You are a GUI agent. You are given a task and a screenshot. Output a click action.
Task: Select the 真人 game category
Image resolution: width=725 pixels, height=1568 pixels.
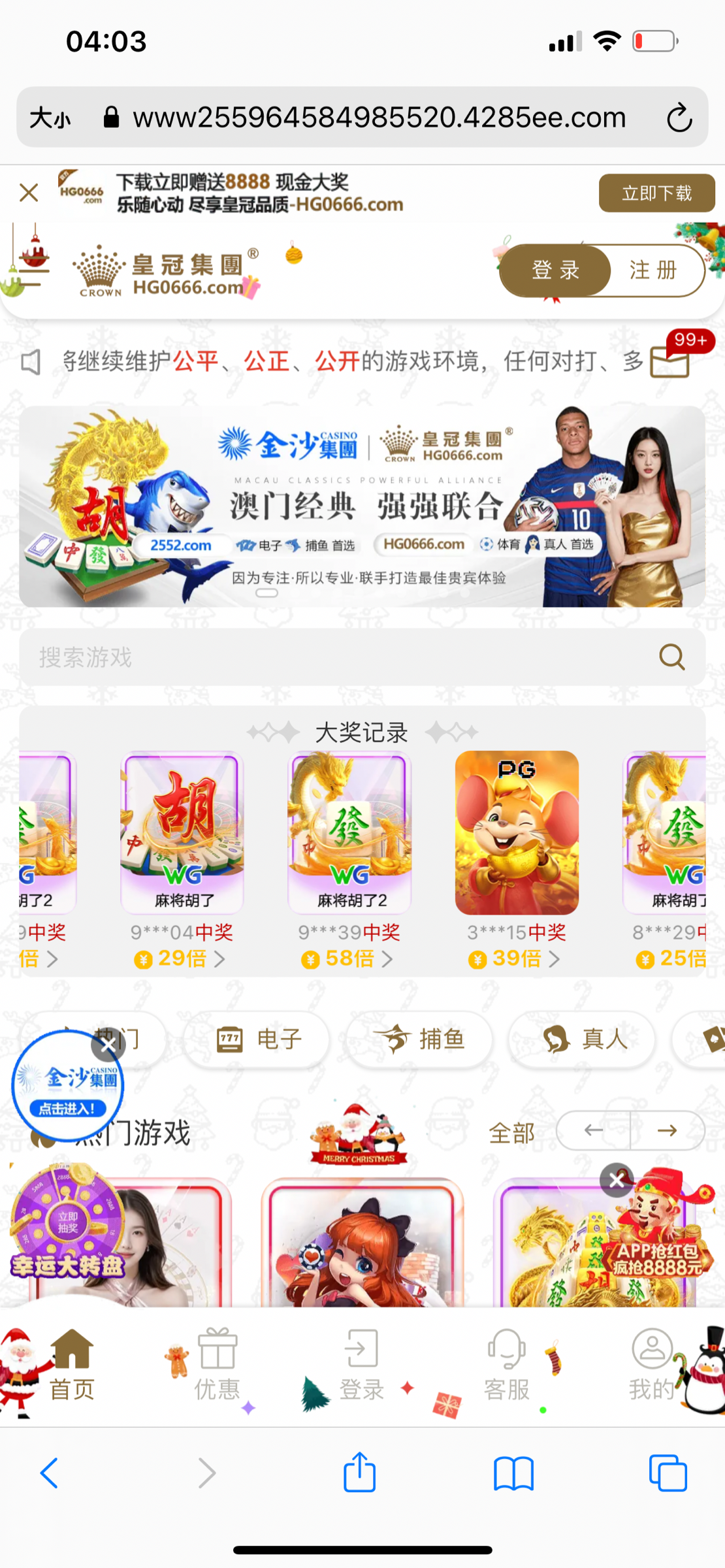[x=582, y=1039]
